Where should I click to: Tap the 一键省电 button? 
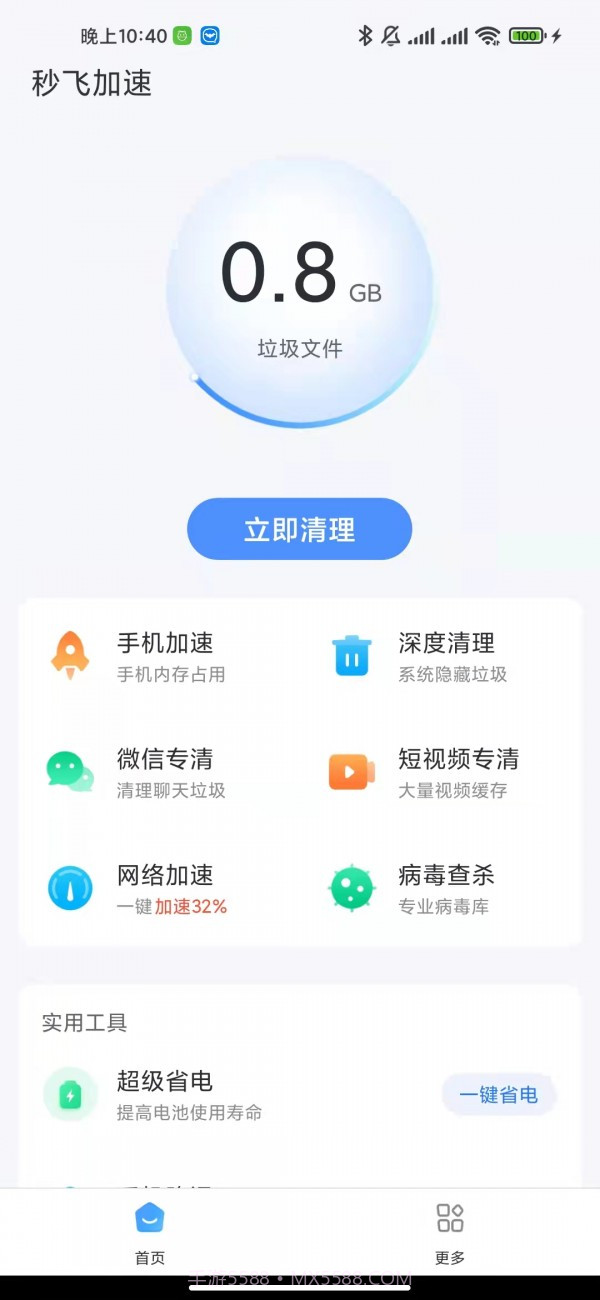(498, 1095)
